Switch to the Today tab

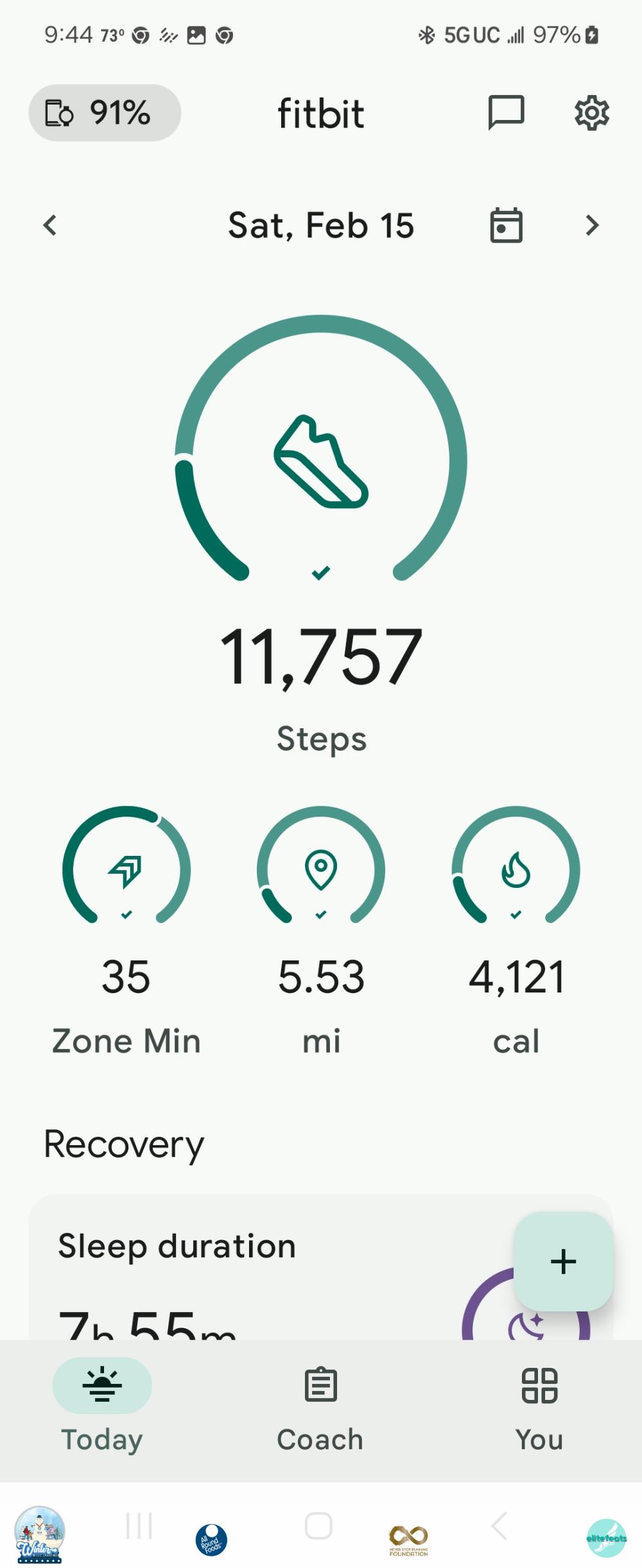102,1405
